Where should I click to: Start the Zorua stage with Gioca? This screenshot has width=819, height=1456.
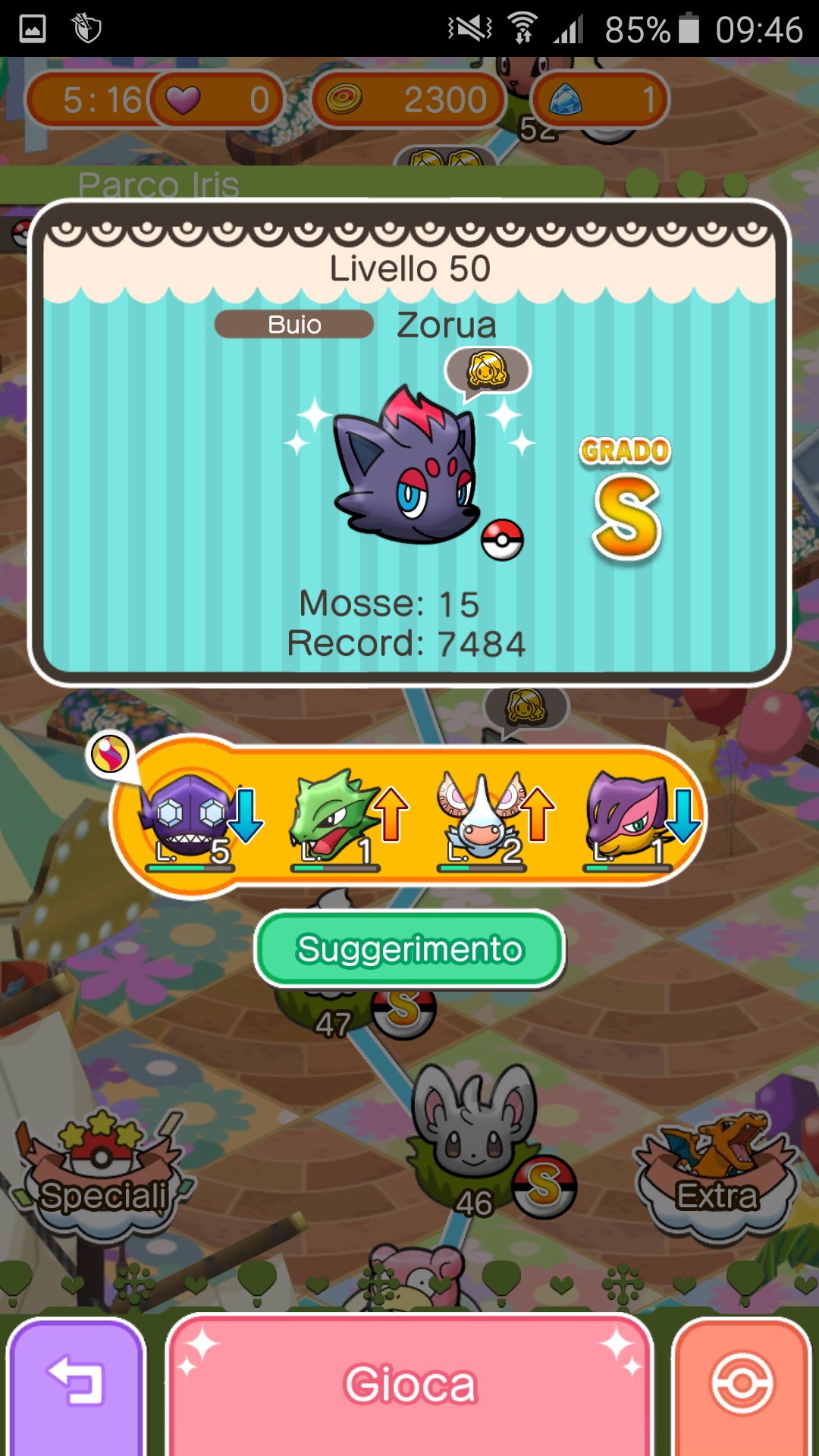409,1385
